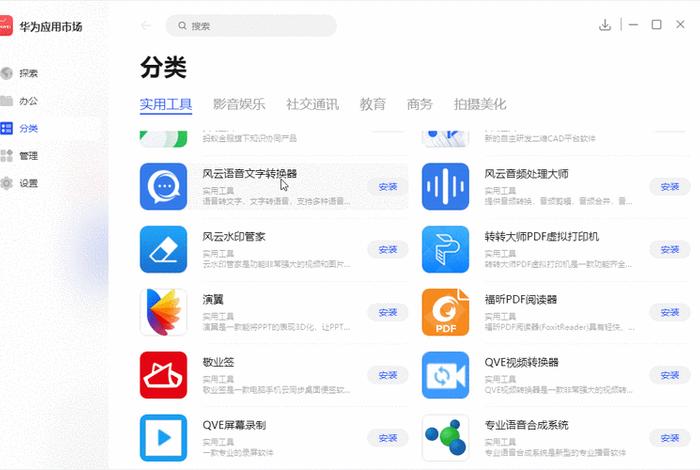Go back with the arrow icon
Image resolution: width=700 pixels, height=470 pixels.
click(x=147, y=25)
